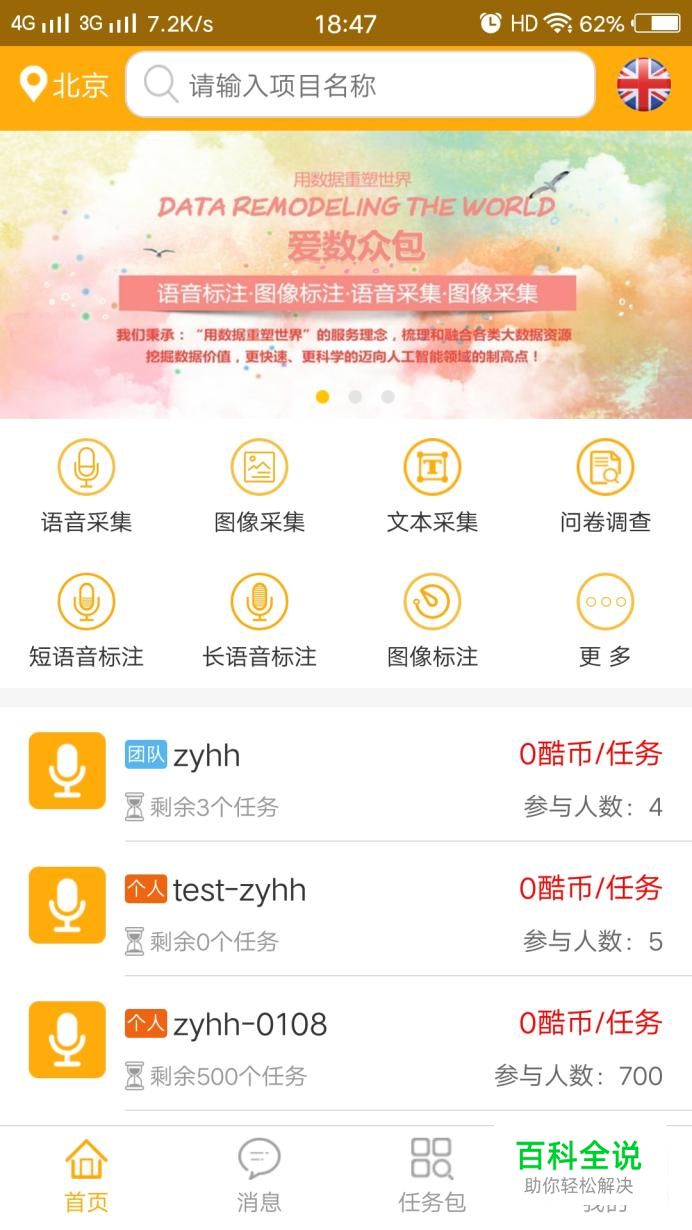Viewport: 692px width, 1230px height.
Task: Go to 问卷调查
Action: click(605, 487)
